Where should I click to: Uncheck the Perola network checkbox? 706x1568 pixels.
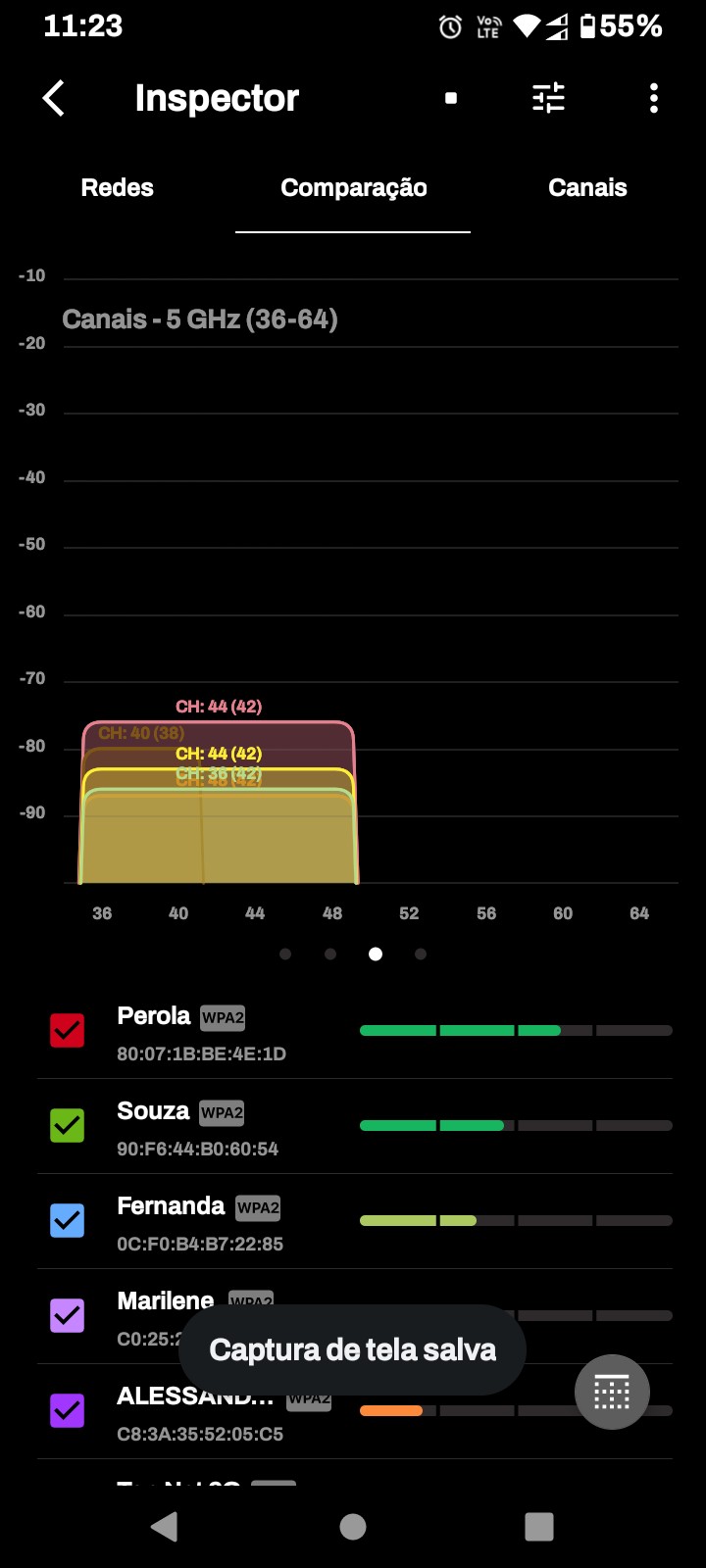pyautogui.click(x=68, y=1030)
